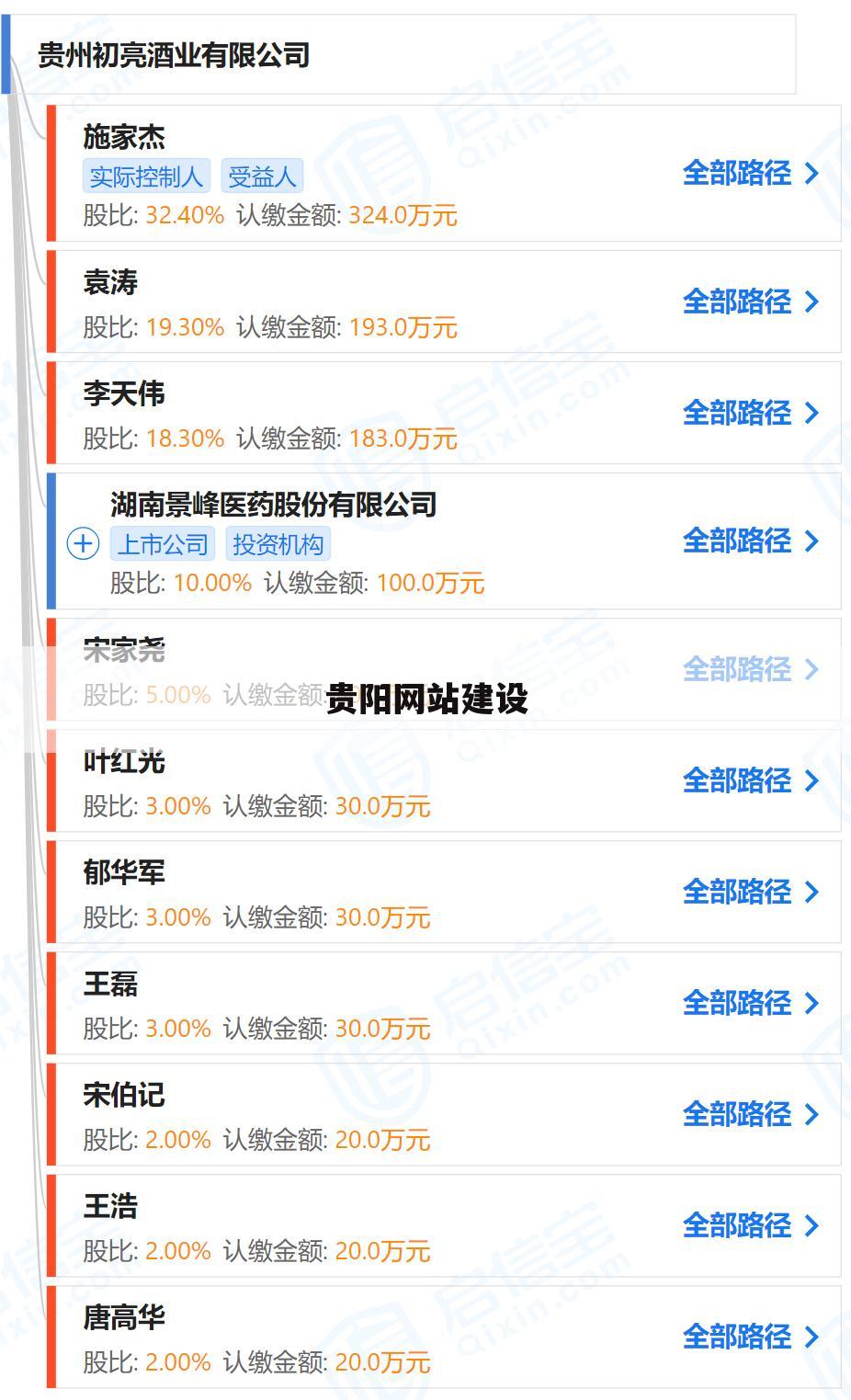The width and height of the screenshot is (851, 1400).
Task: Select the 上市公司 tag under 湖南景峰医药
Action: coord(164,544)
